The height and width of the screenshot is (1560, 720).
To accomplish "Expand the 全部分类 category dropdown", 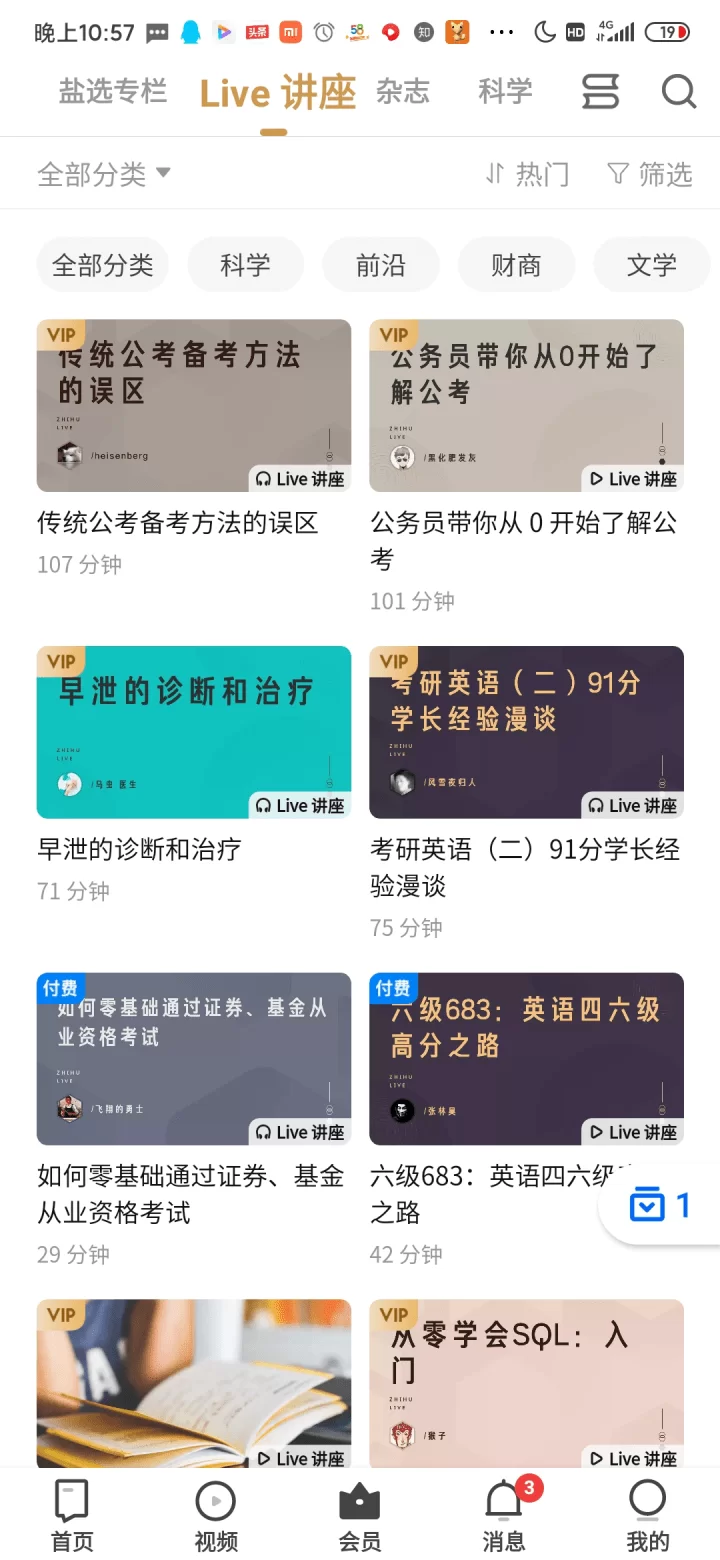I will pos(100,173).
